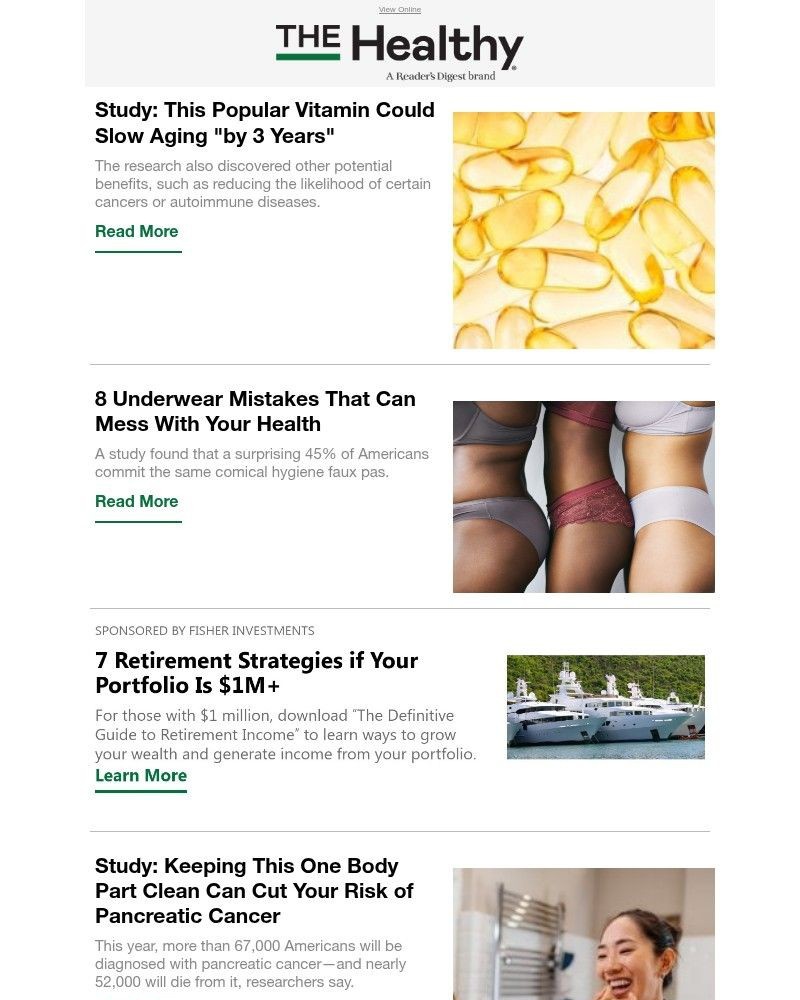
Task: Open the View Online link
Action: [x=399, y=9]
